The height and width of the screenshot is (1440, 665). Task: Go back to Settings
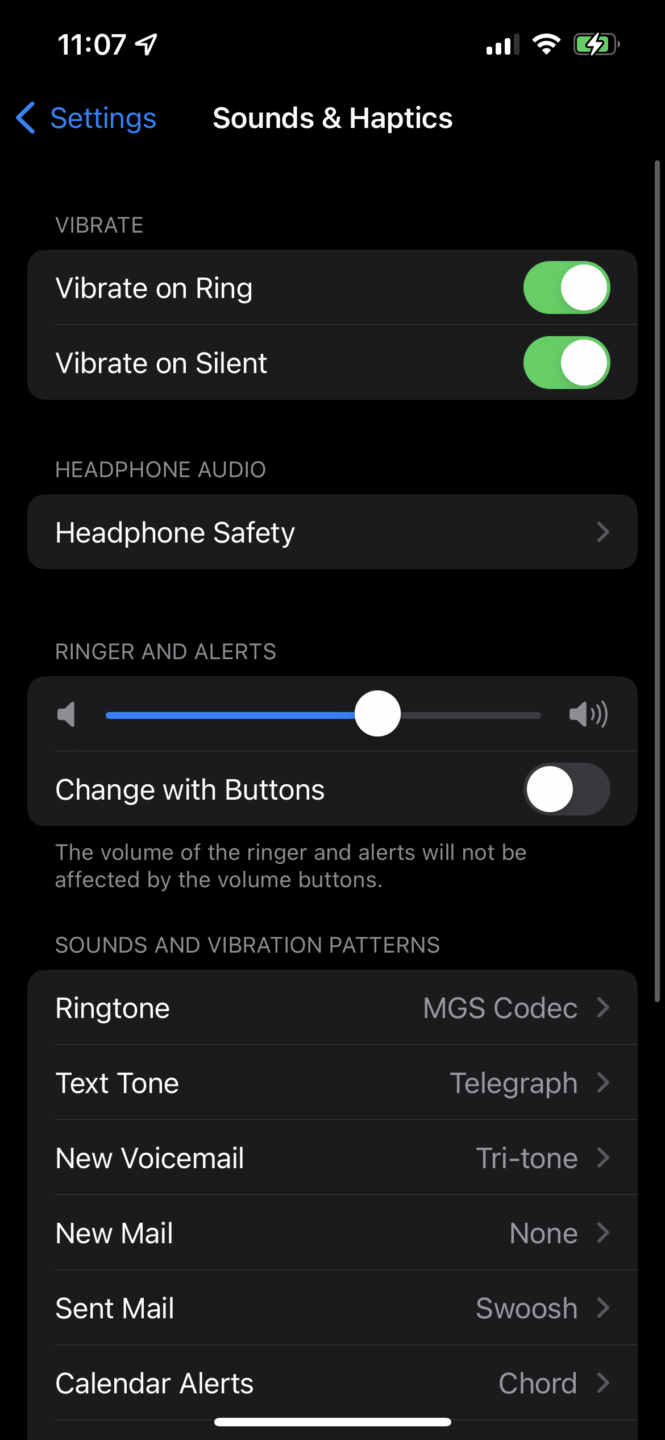86,118
